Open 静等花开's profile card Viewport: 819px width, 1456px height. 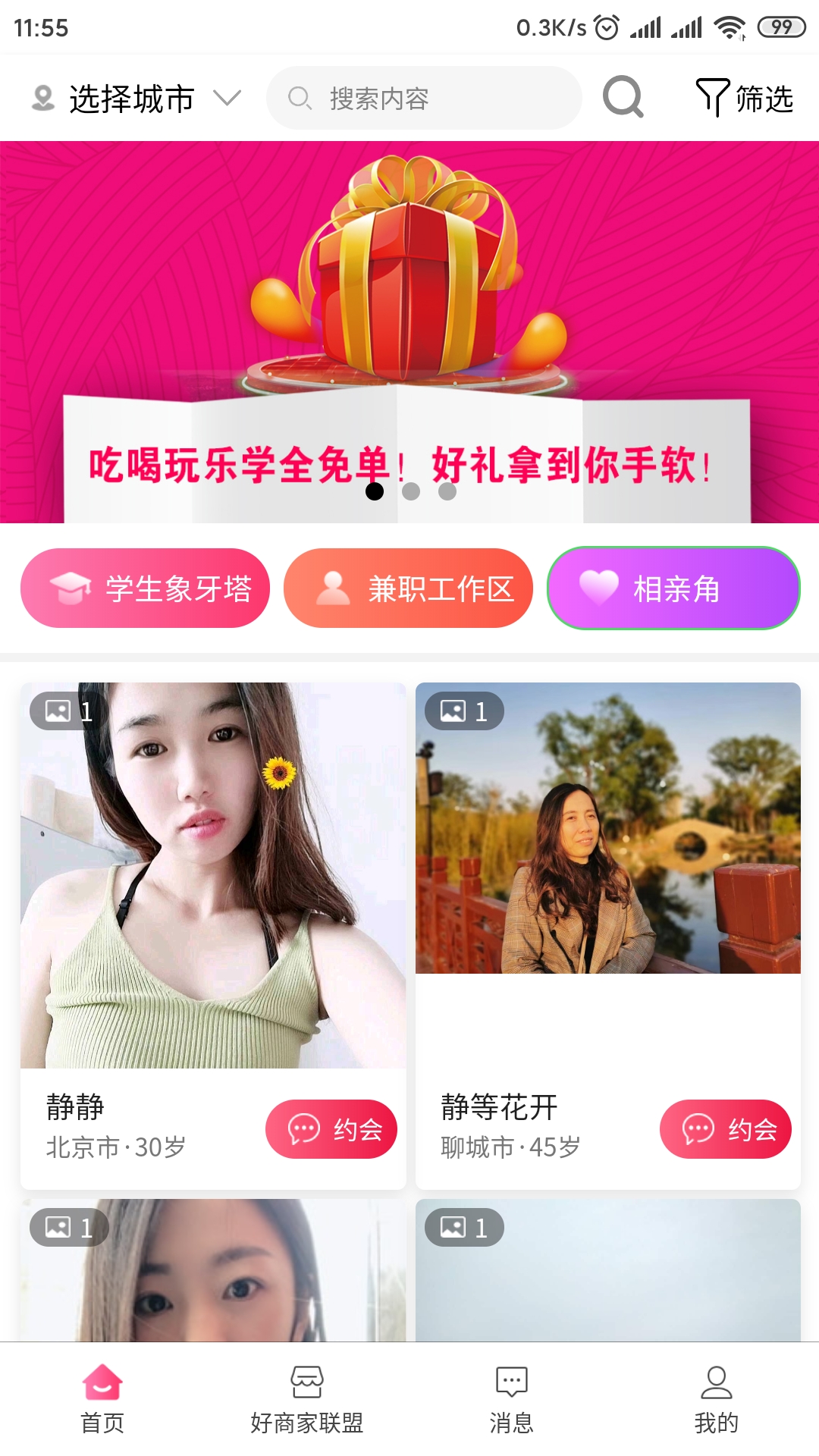click(x=608, y=936)
